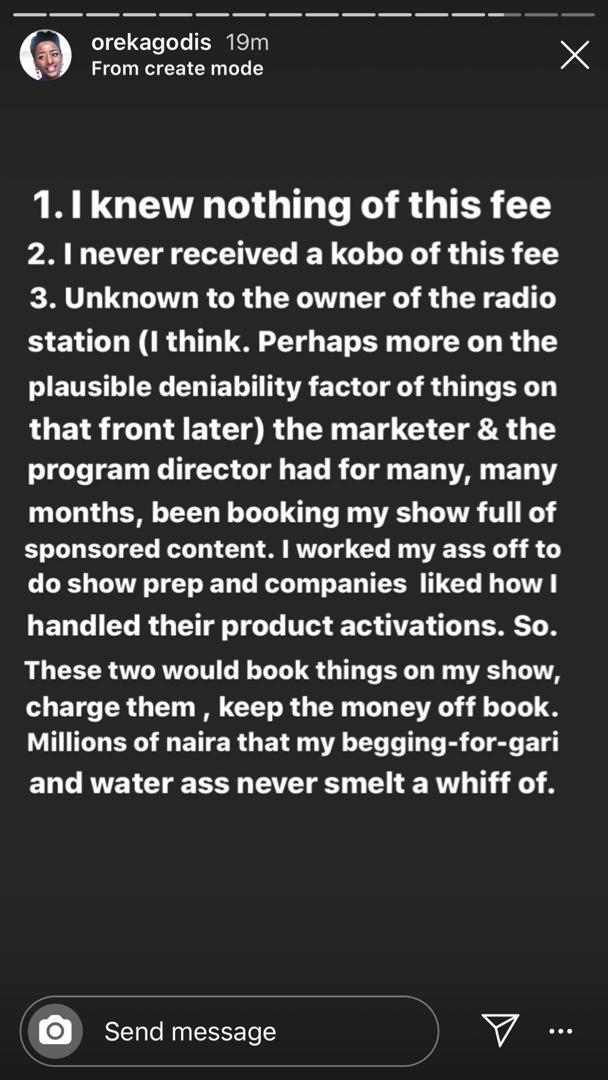Share this story via direct message
The image size is (608, 1080).
click(x=500, y=1030)
